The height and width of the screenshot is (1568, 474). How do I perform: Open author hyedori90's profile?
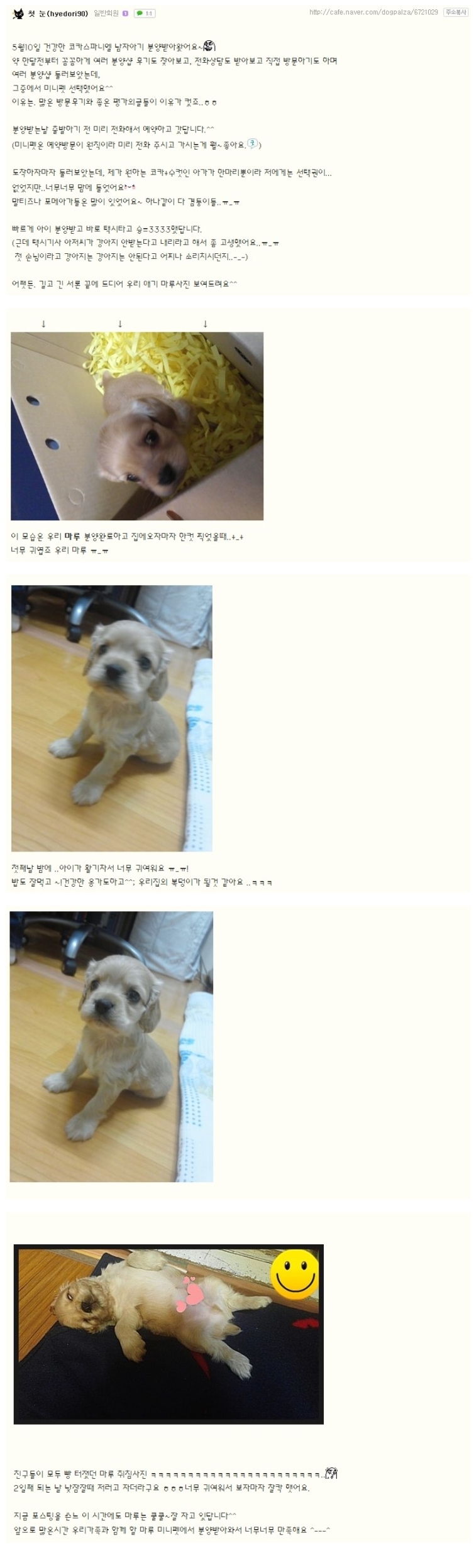click(57, 13)
